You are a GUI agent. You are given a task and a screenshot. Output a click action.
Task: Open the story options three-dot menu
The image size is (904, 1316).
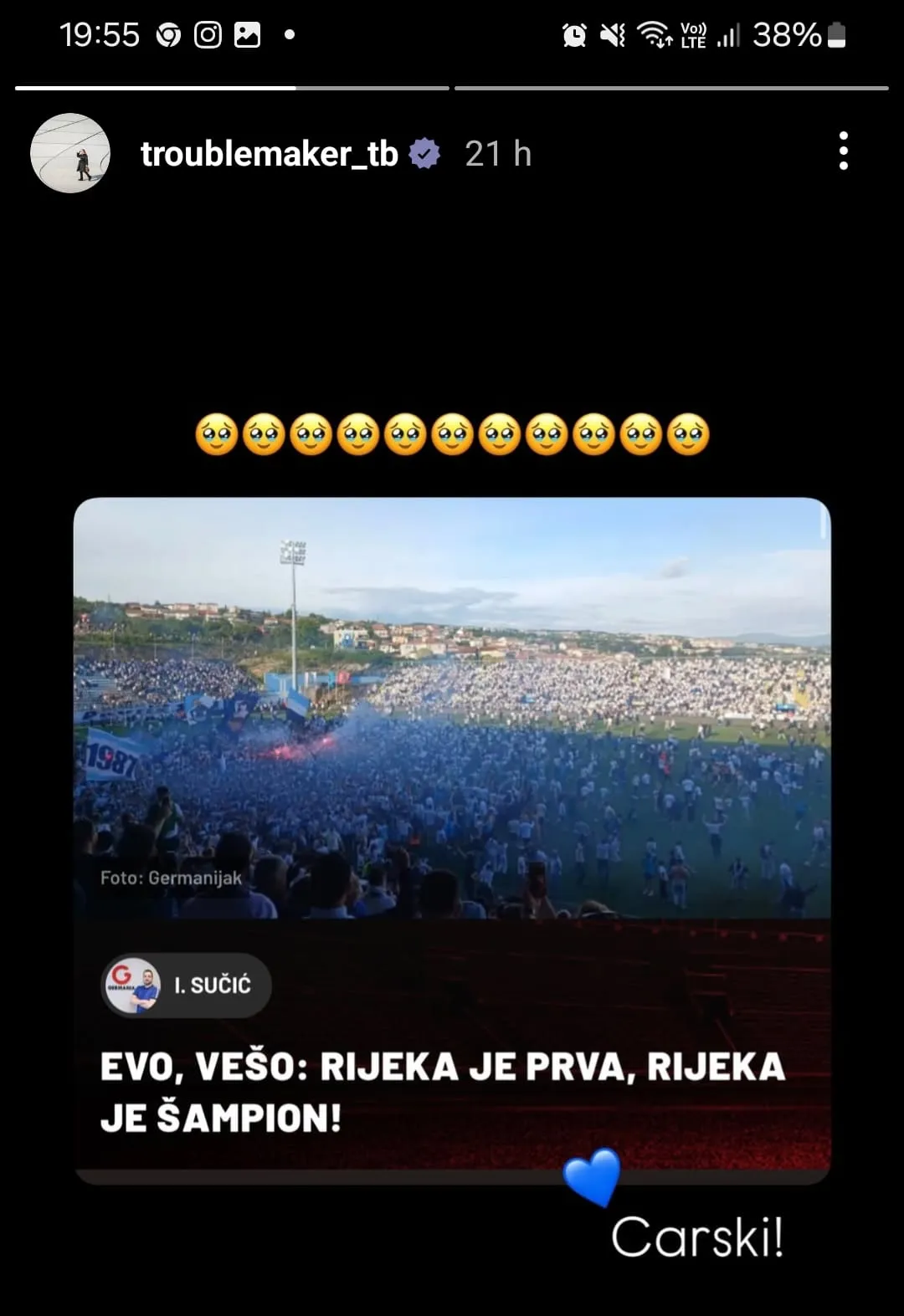(x=843, y=151)
